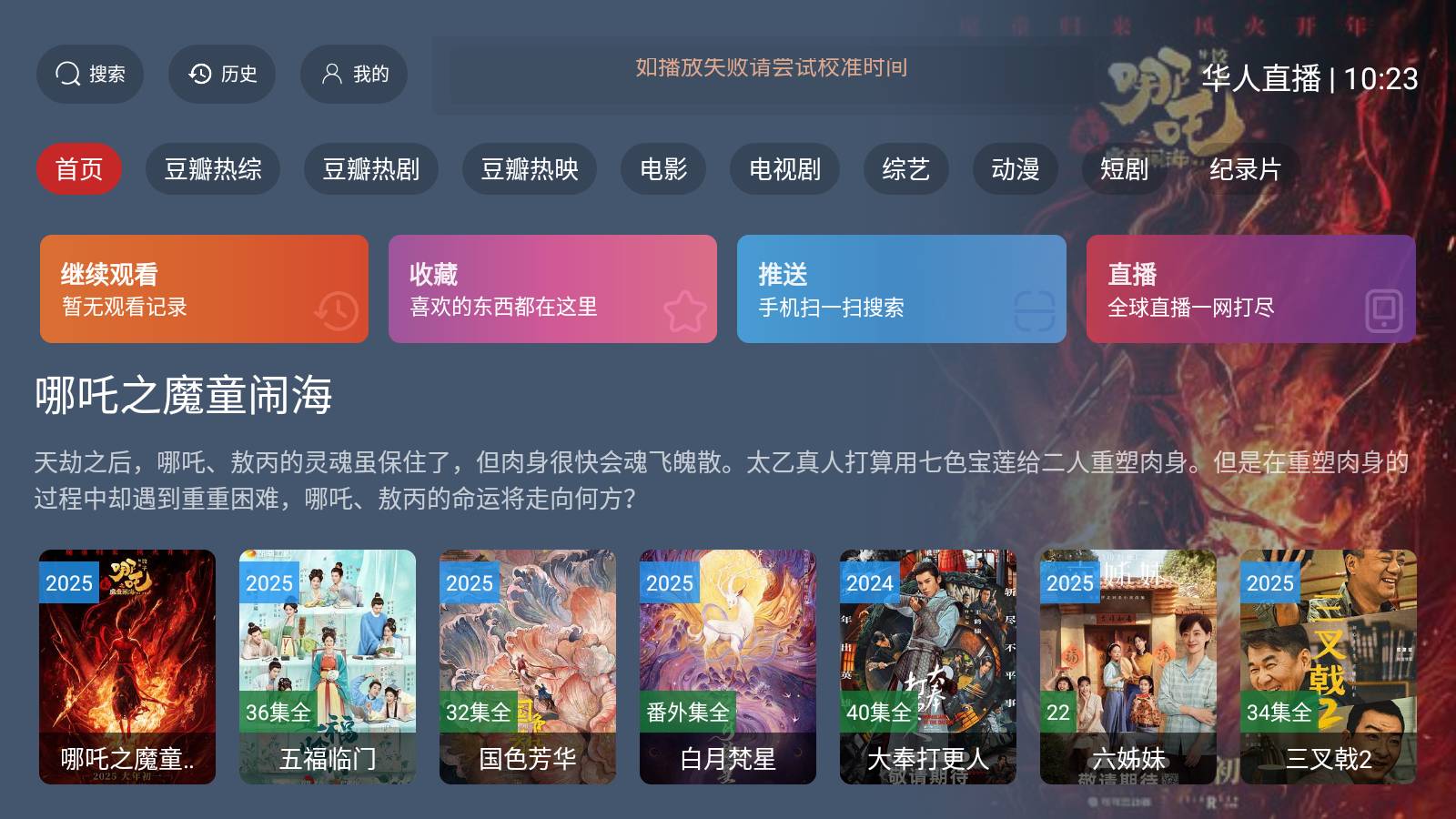Open the 五福临门 poster
Viewport: 1456px width, 819px height.
click(x=328, y=666)
